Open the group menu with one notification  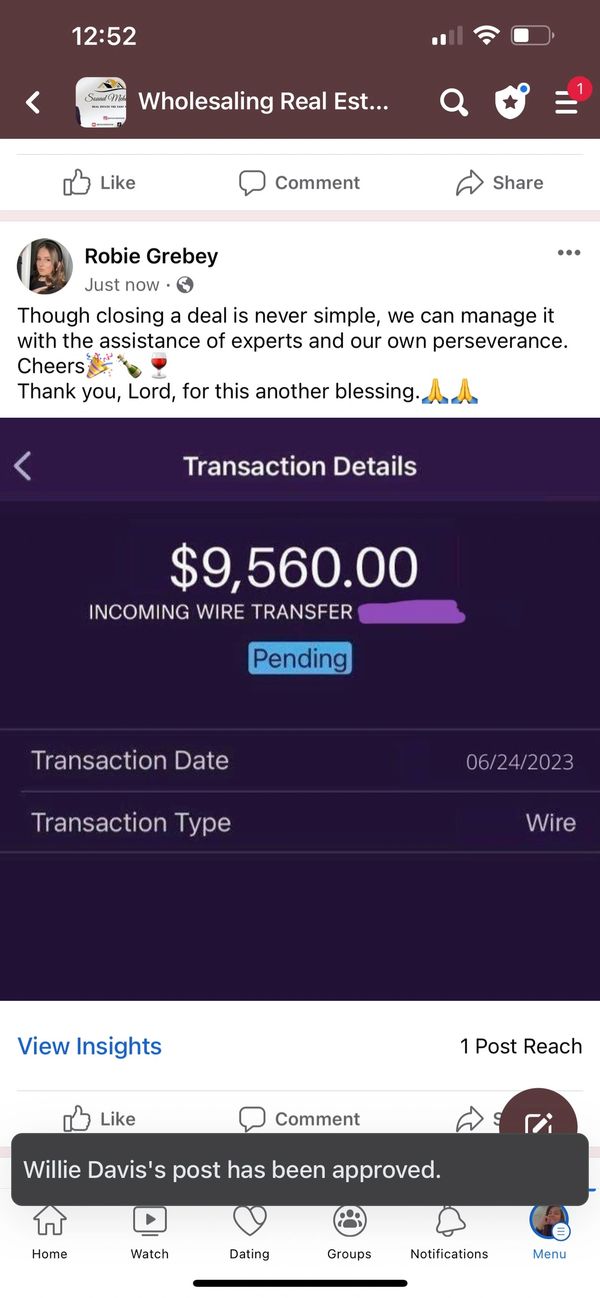(x=567, y=101)
